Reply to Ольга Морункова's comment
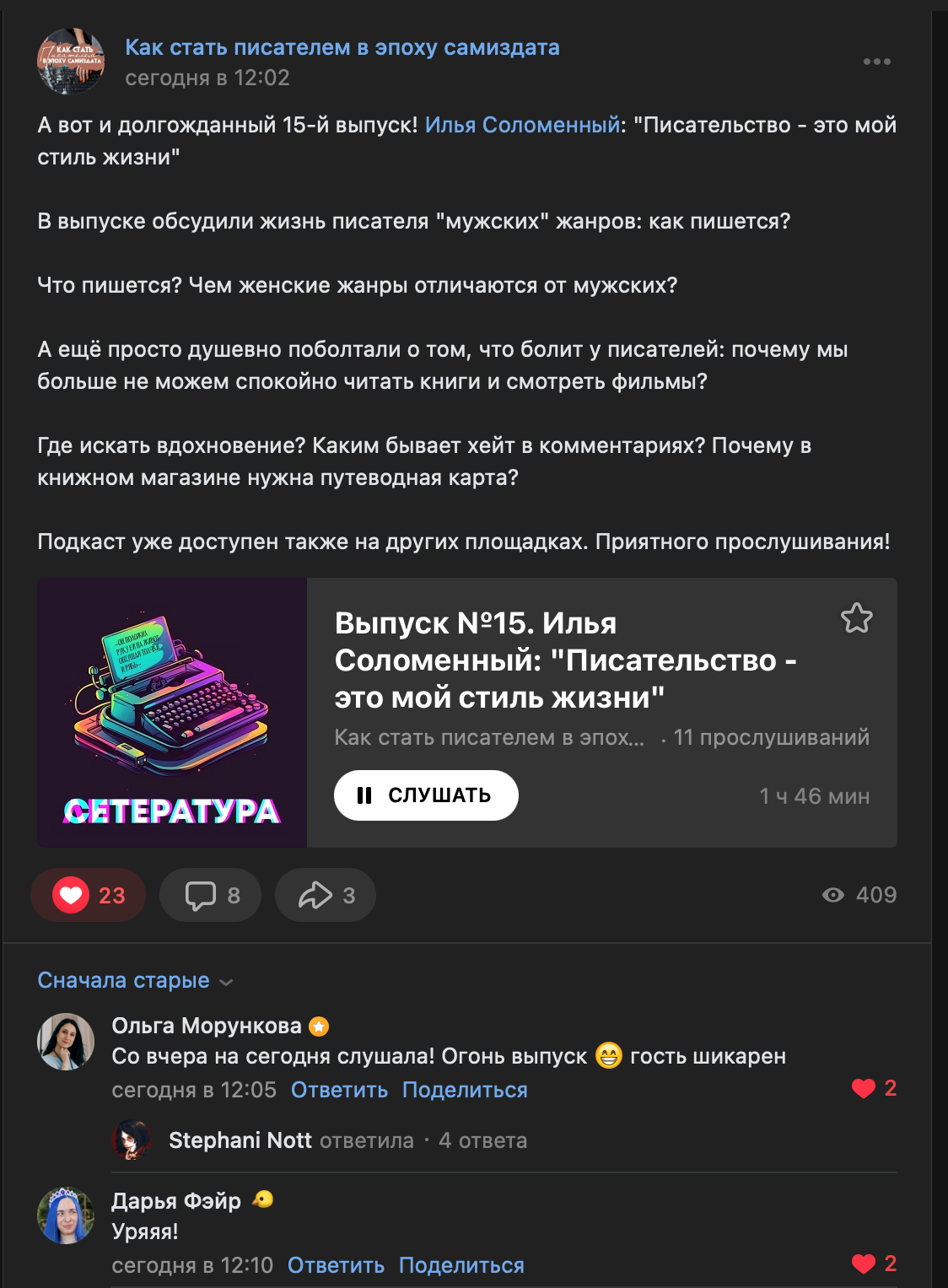 coord(339,1090)
